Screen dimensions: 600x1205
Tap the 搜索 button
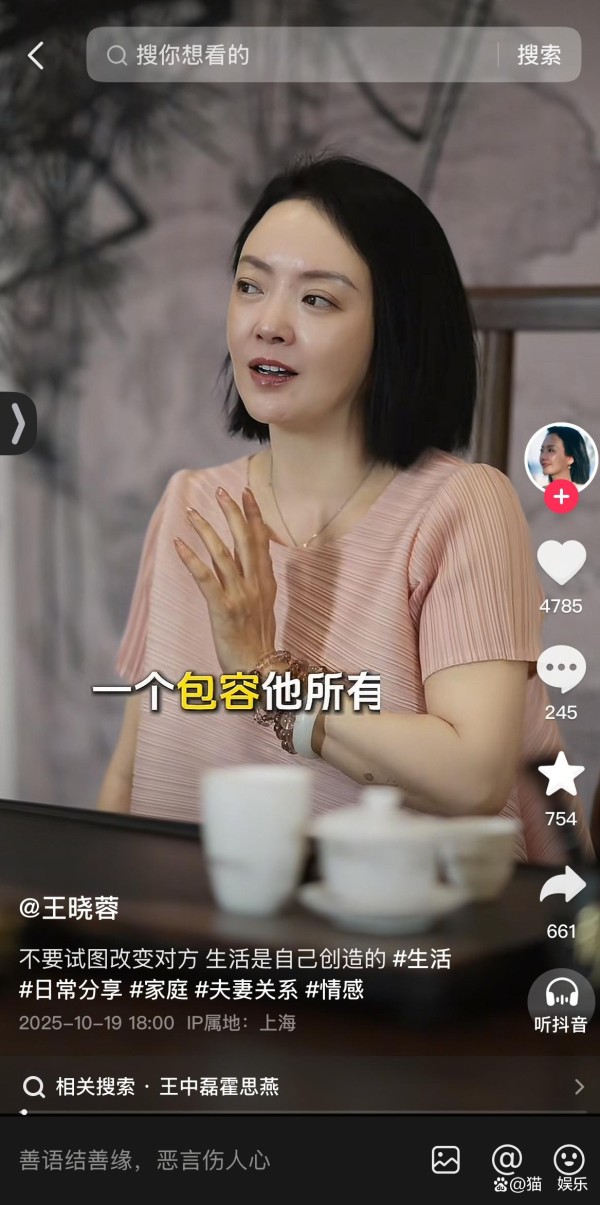pyautogui.click(x=539, y=55)
